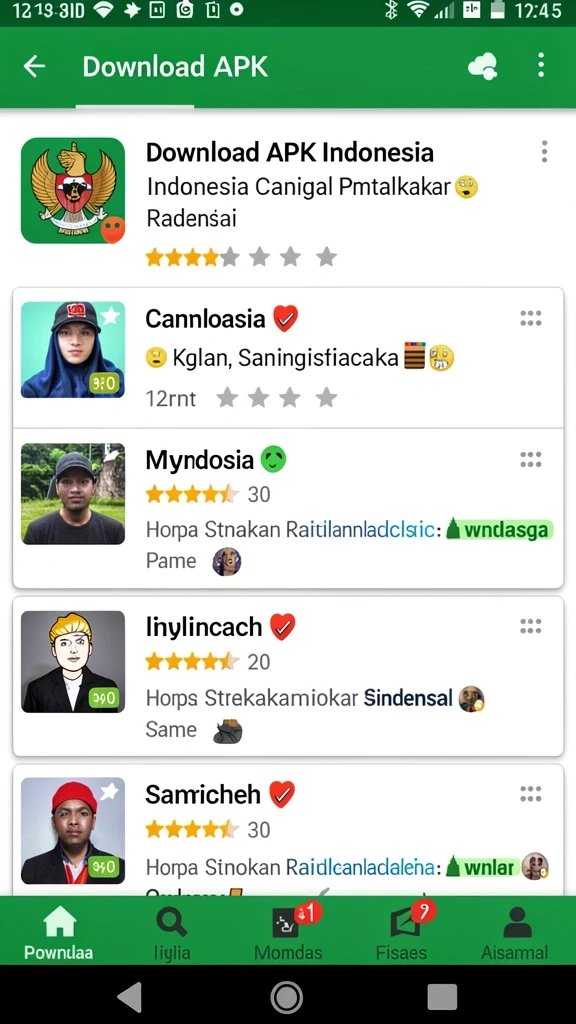
Task: Open the Download APK Indonesia listing
Action: [x=288, y=203]
